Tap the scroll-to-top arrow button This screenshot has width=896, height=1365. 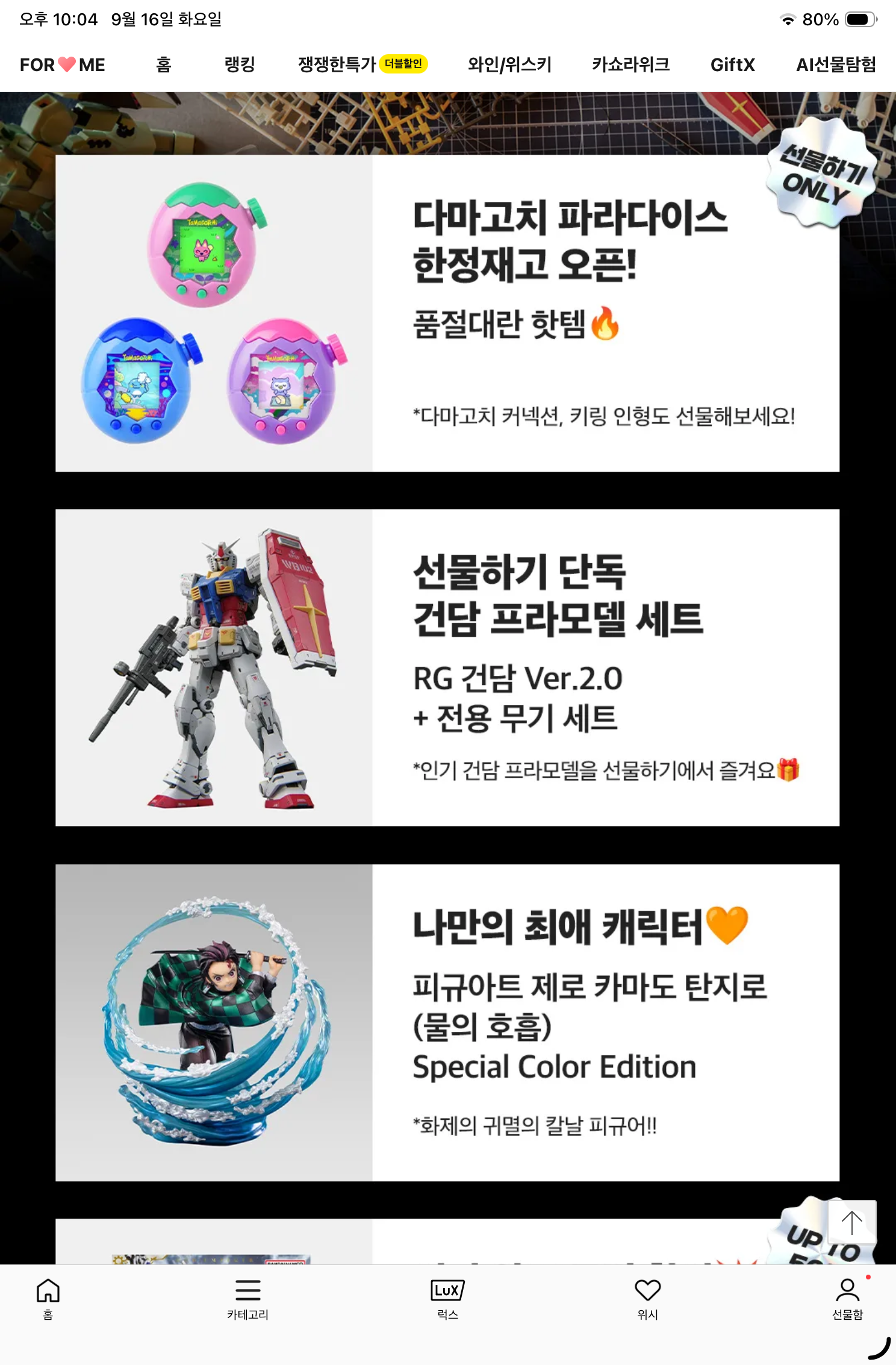click(851, 1222)
